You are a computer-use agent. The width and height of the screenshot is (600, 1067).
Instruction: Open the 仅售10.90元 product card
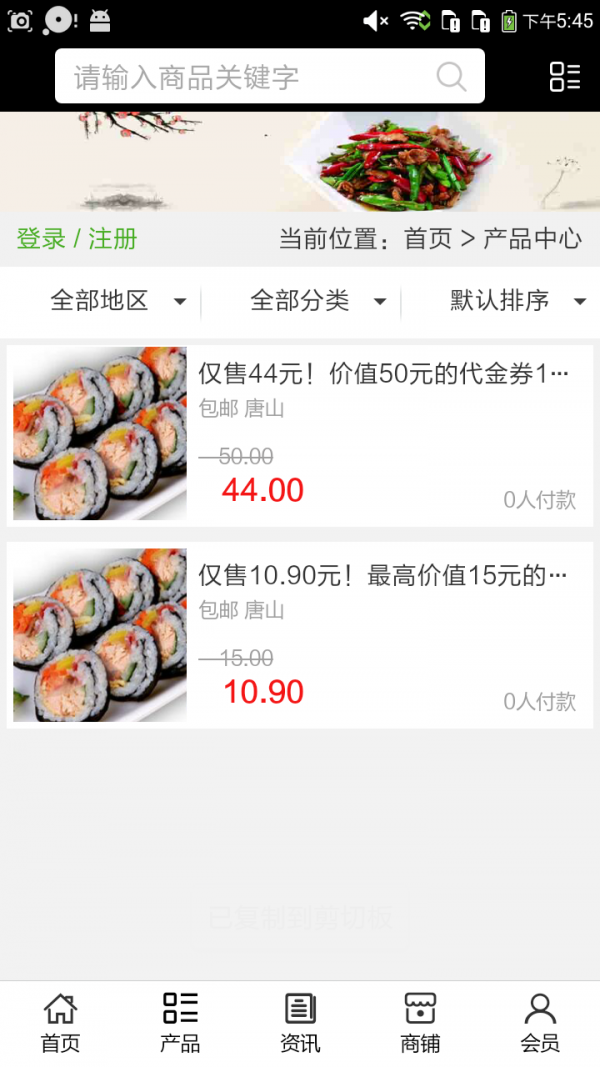click(x=300, y=635)
